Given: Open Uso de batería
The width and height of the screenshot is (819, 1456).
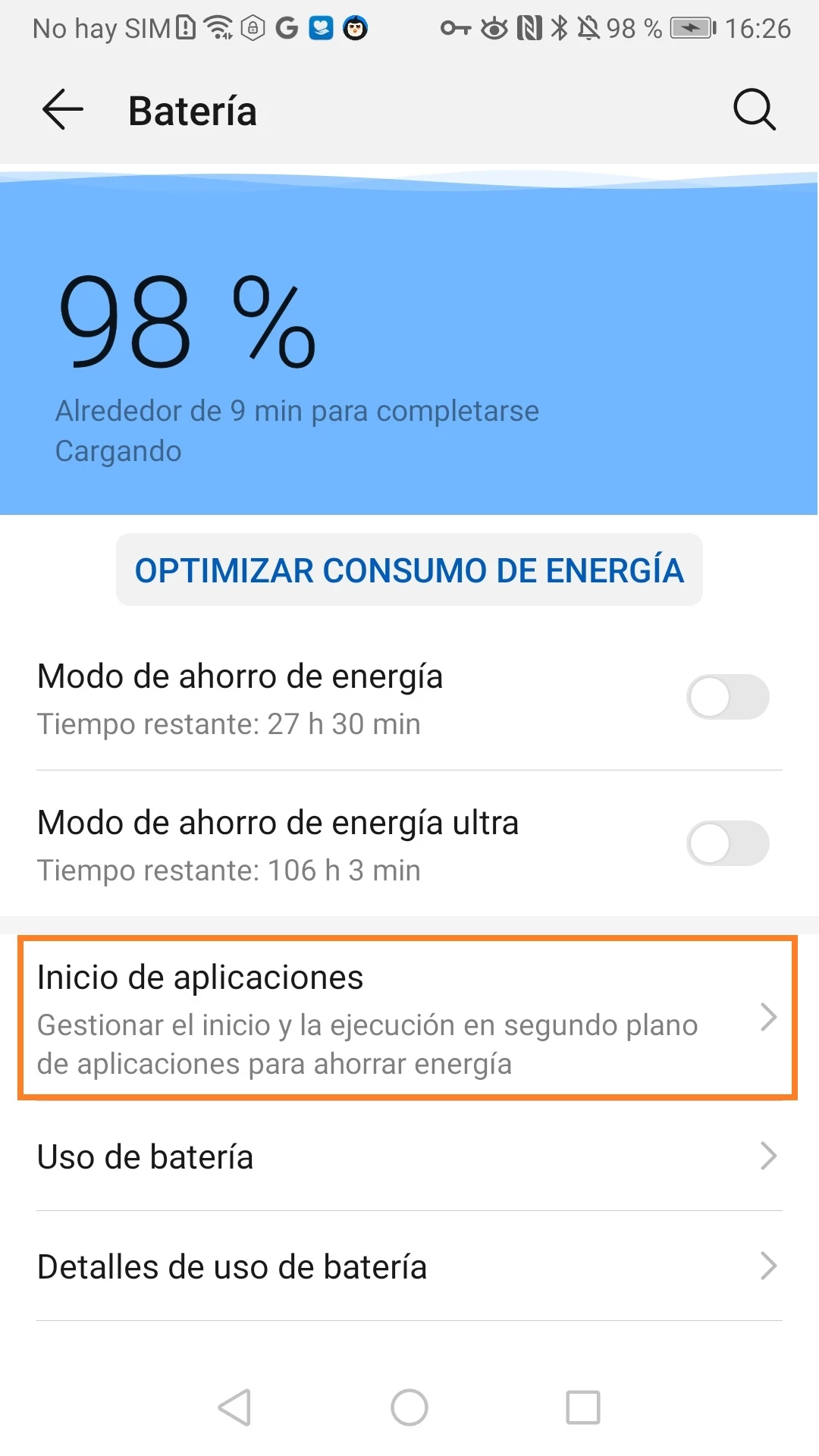Looking at the screenshot, I should 408,1157.
